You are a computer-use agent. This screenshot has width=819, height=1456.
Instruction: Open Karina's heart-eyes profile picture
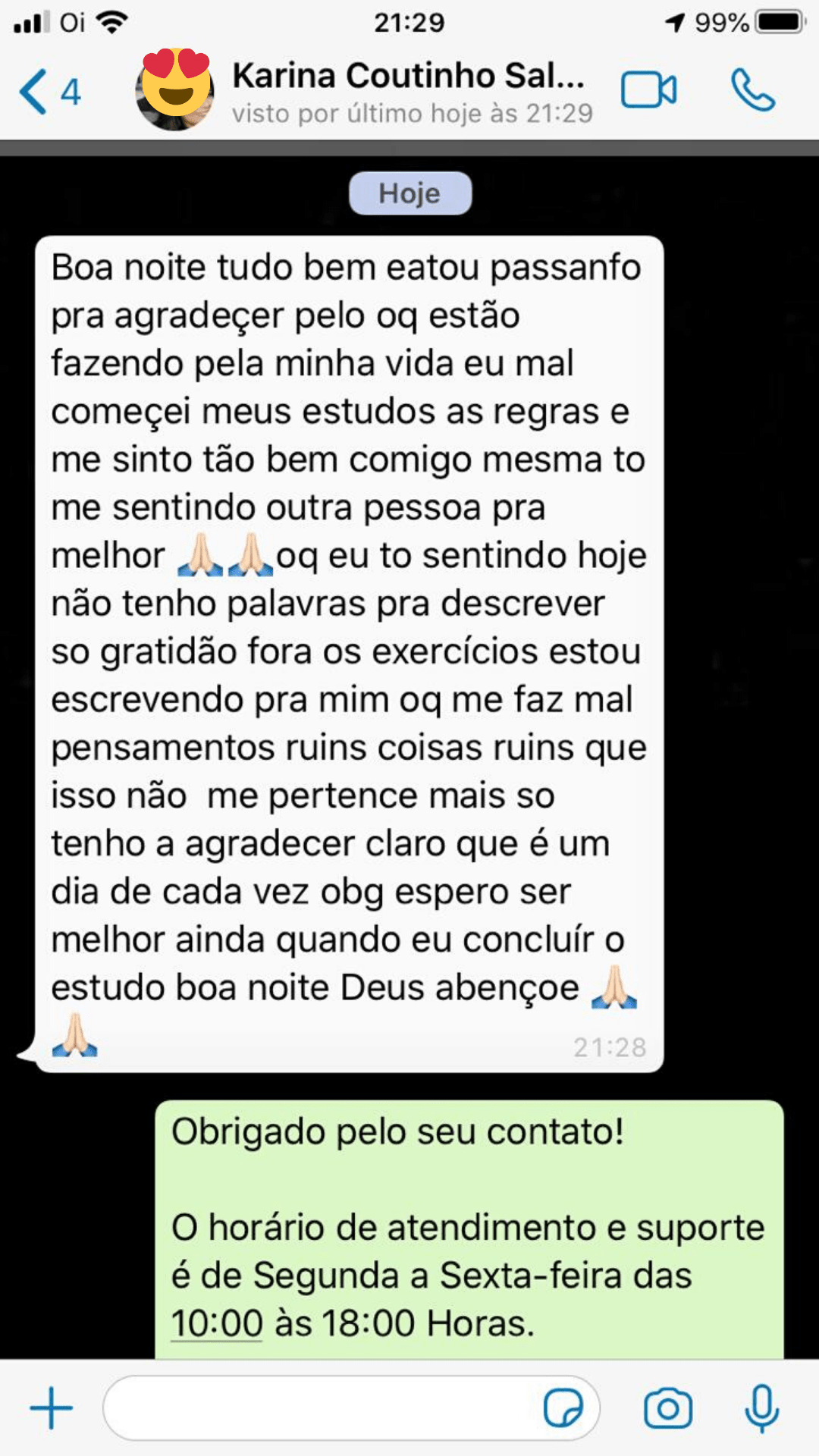tap(176, 89)
